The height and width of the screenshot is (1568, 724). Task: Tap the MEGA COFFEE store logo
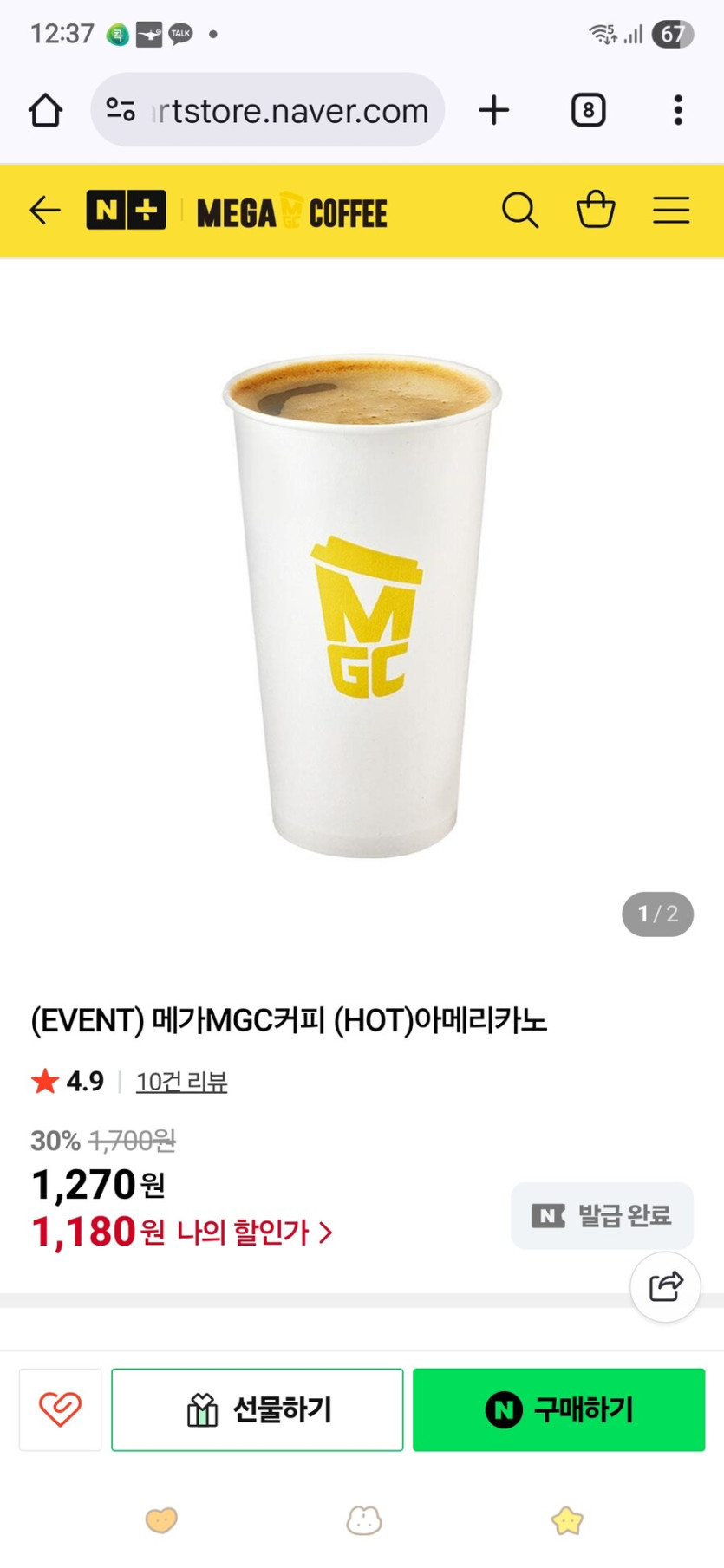point(290,211)
